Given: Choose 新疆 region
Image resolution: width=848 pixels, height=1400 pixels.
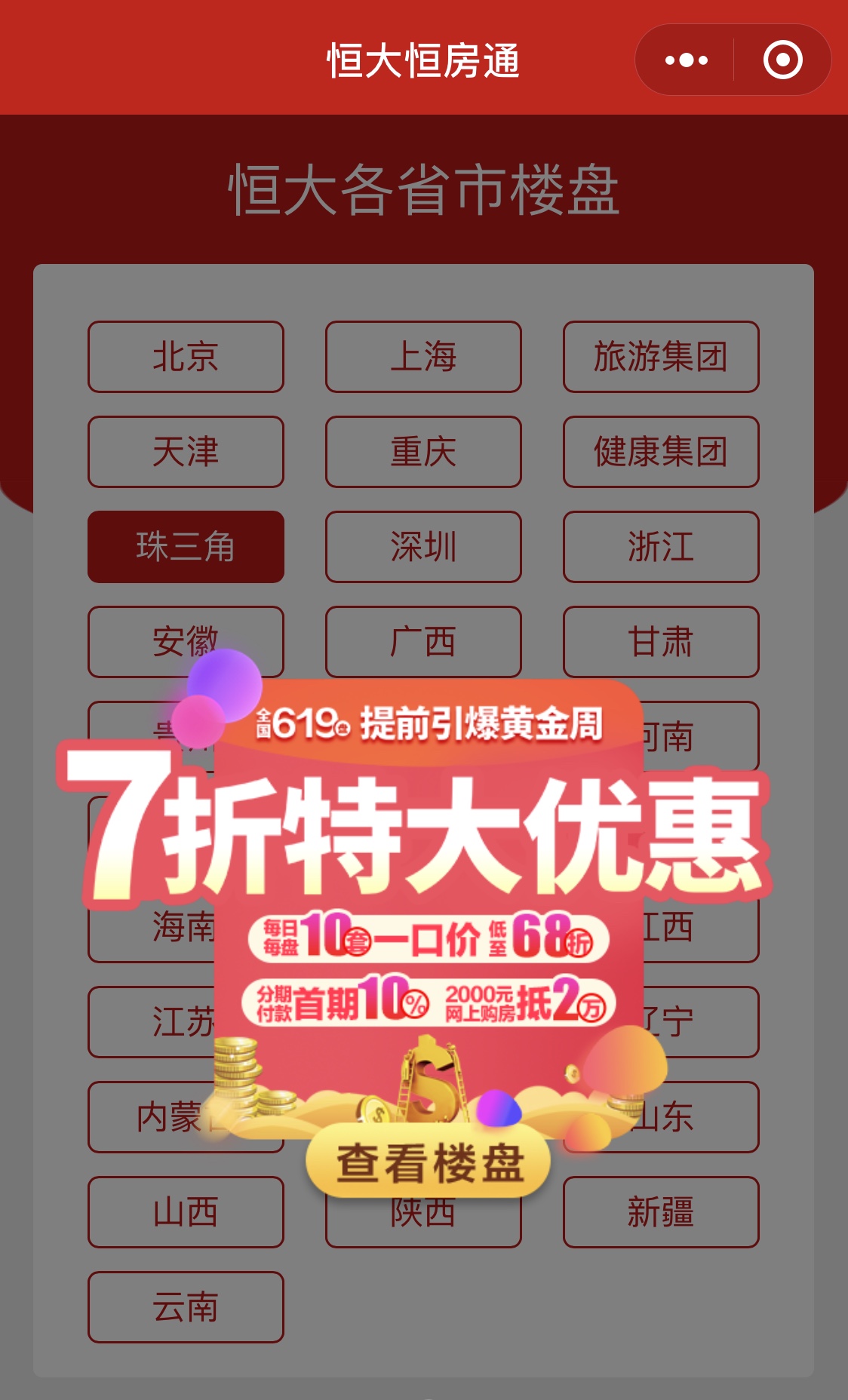Looking at the screenshot, I should point(660,1212).
